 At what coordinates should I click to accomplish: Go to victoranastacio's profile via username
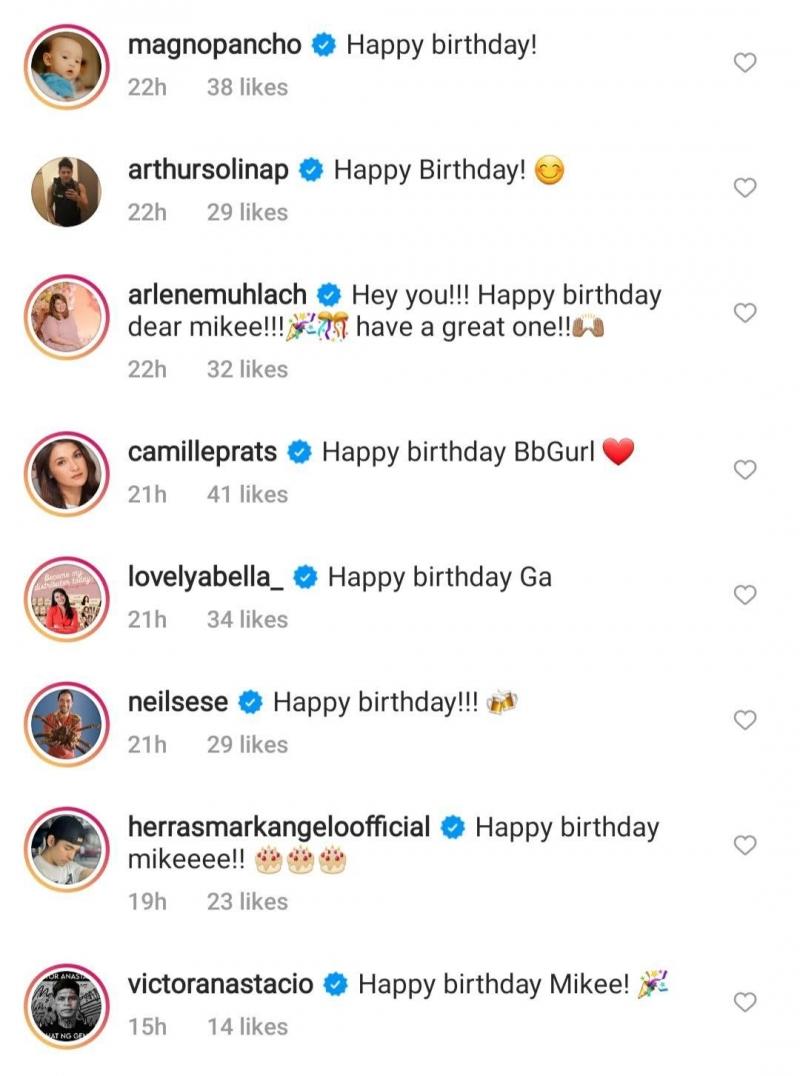pos(222,985)
